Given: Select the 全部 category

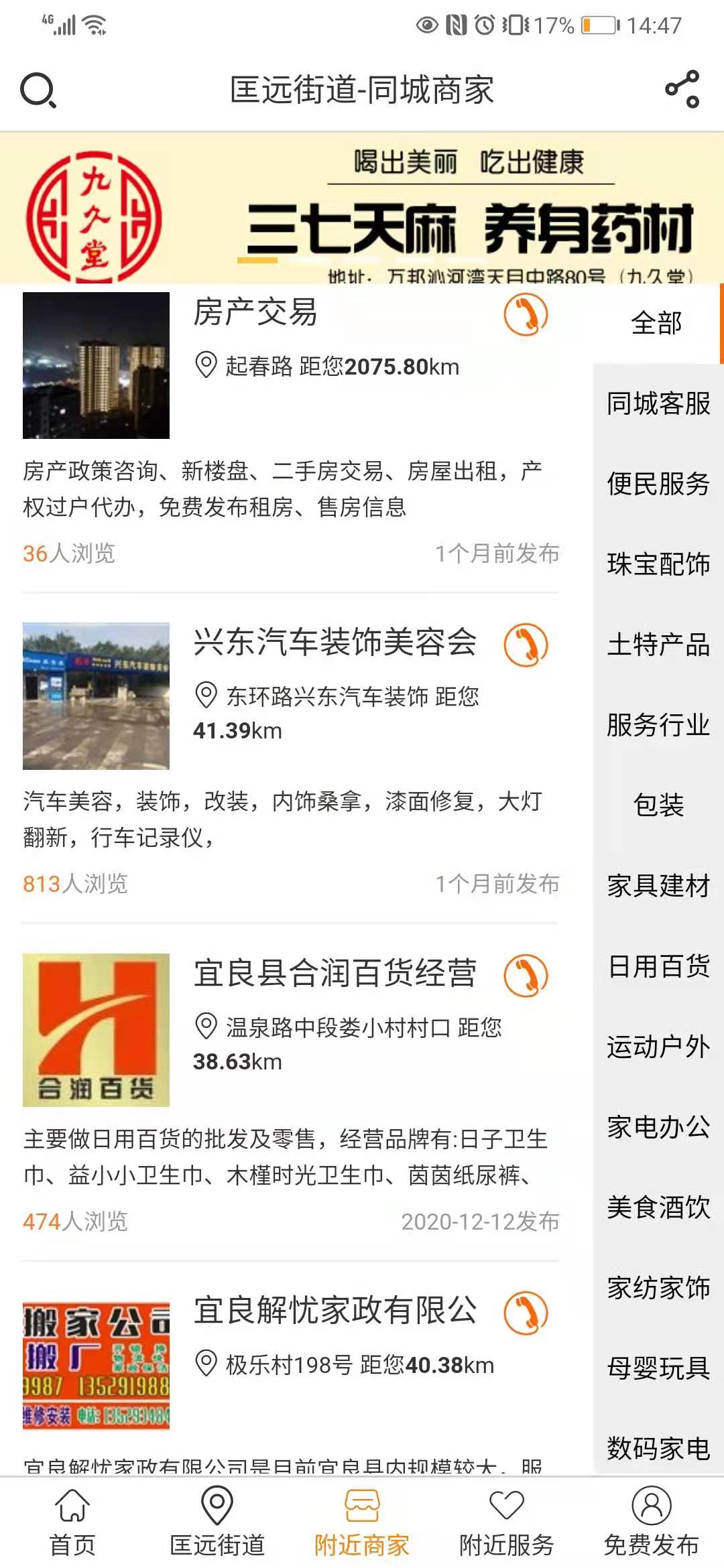Looking at the screenshot, I should point(656,324).
